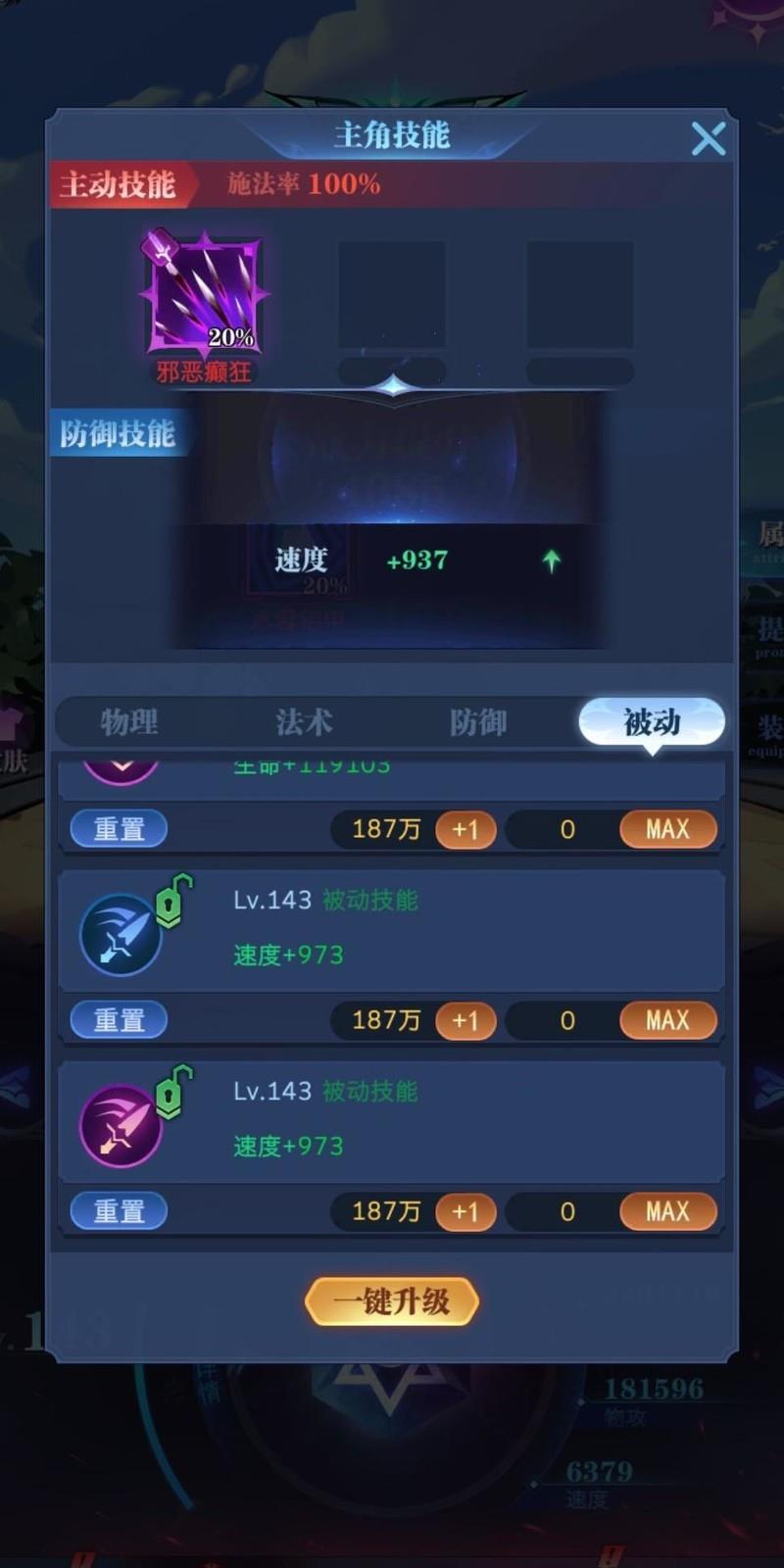
Task: Switch to the 法术 tab
Action: click(x=304, y=722)
